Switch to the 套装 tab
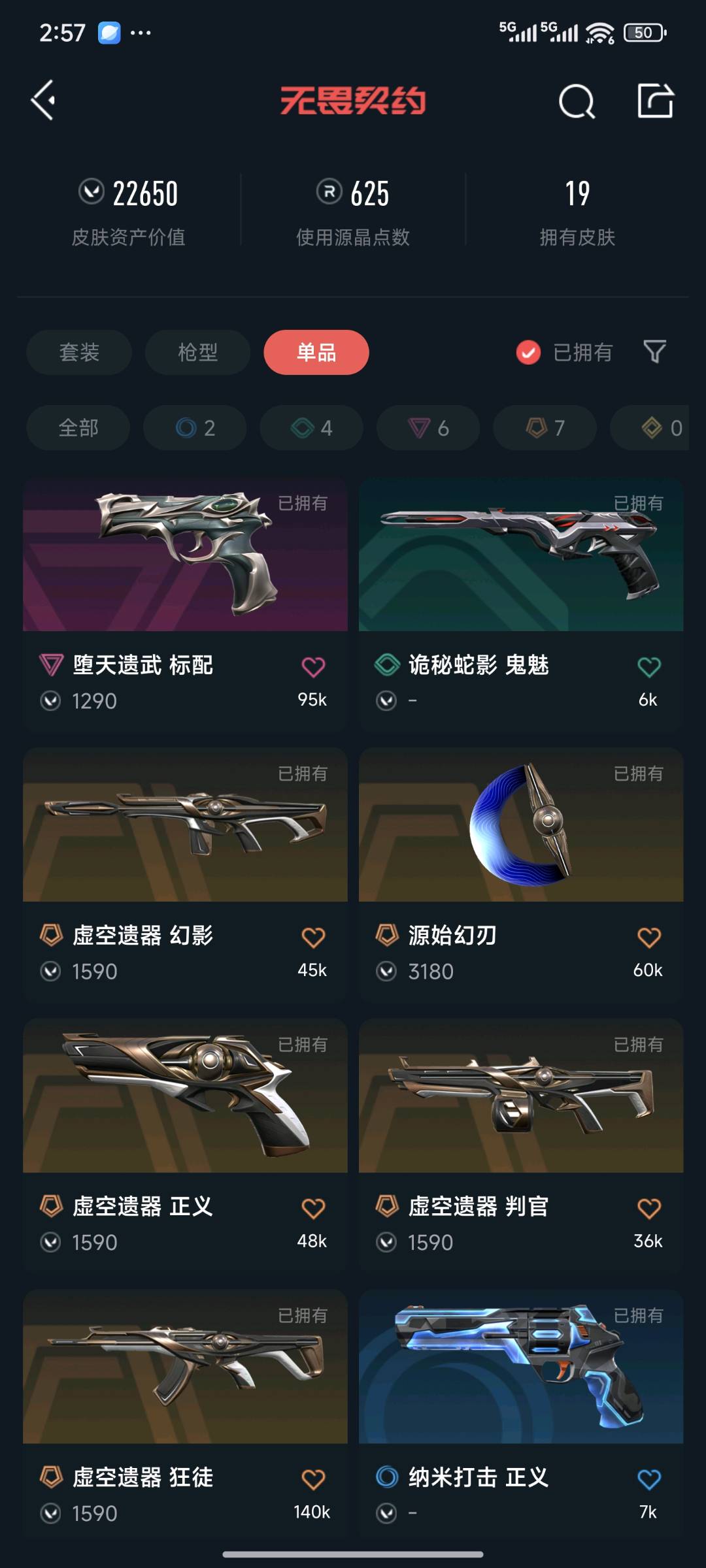The height and width of the screenshot is (1568, 706). (79, 352)
